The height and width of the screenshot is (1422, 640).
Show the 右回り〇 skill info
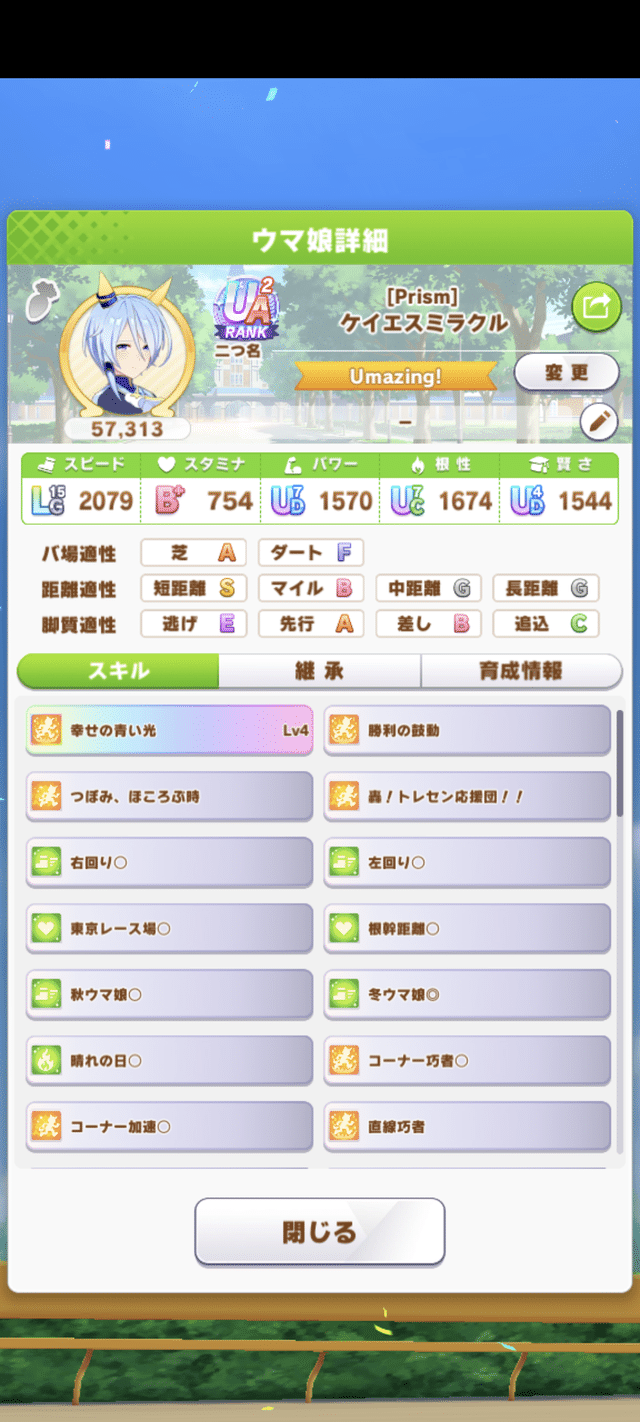click(169, 862)
